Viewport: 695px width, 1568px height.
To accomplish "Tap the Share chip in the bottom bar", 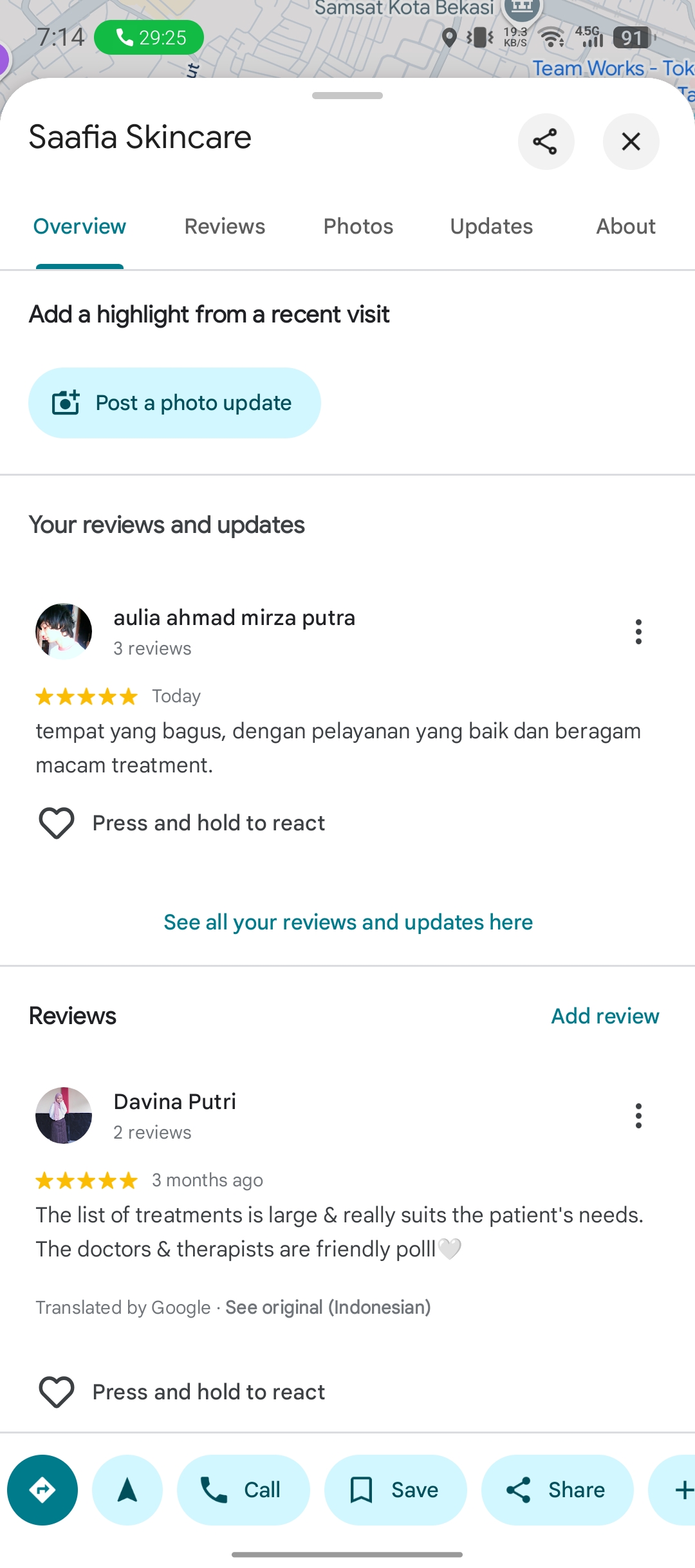I will (x=557, y=1490).
